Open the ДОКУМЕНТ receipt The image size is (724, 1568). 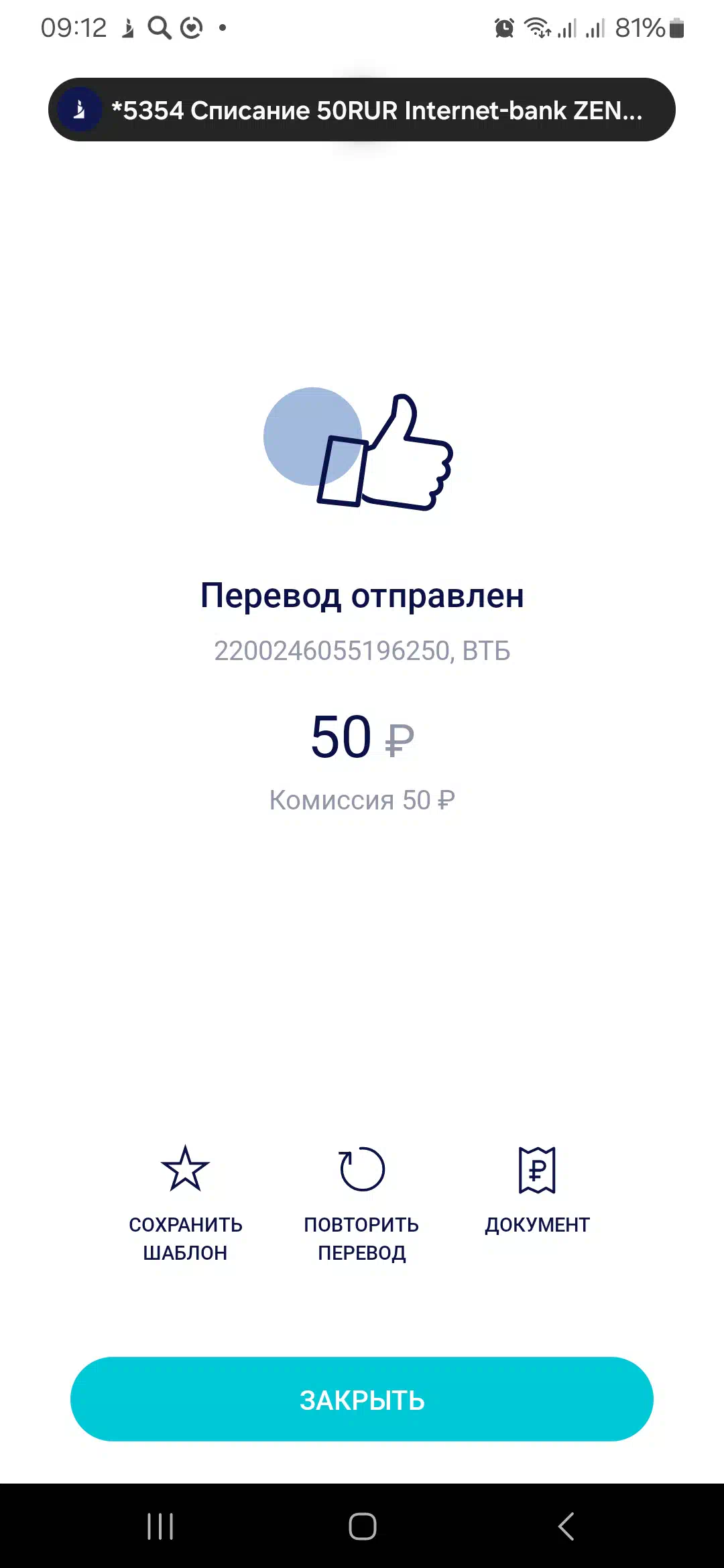538,1190
